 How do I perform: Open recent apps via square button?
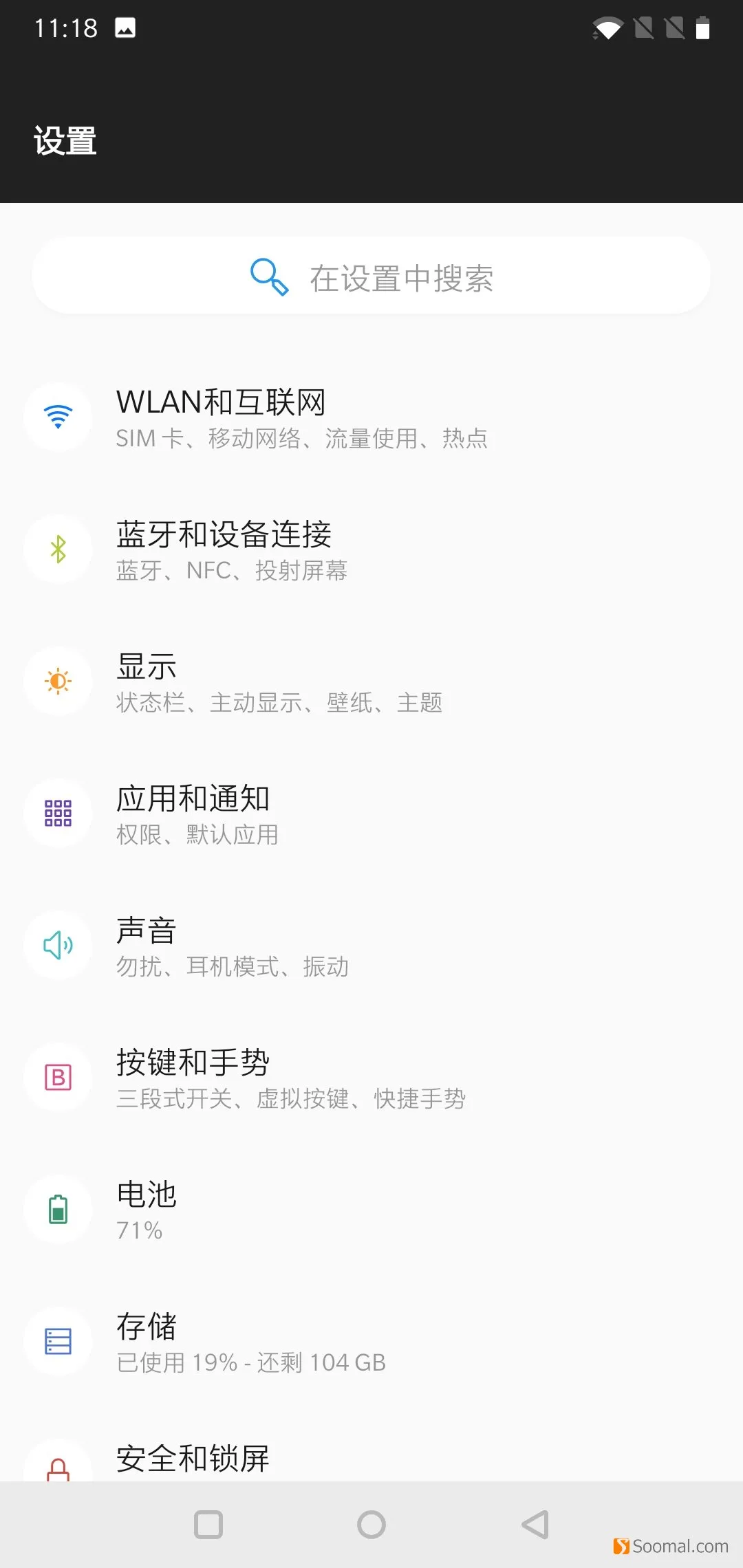point(208,1525)
